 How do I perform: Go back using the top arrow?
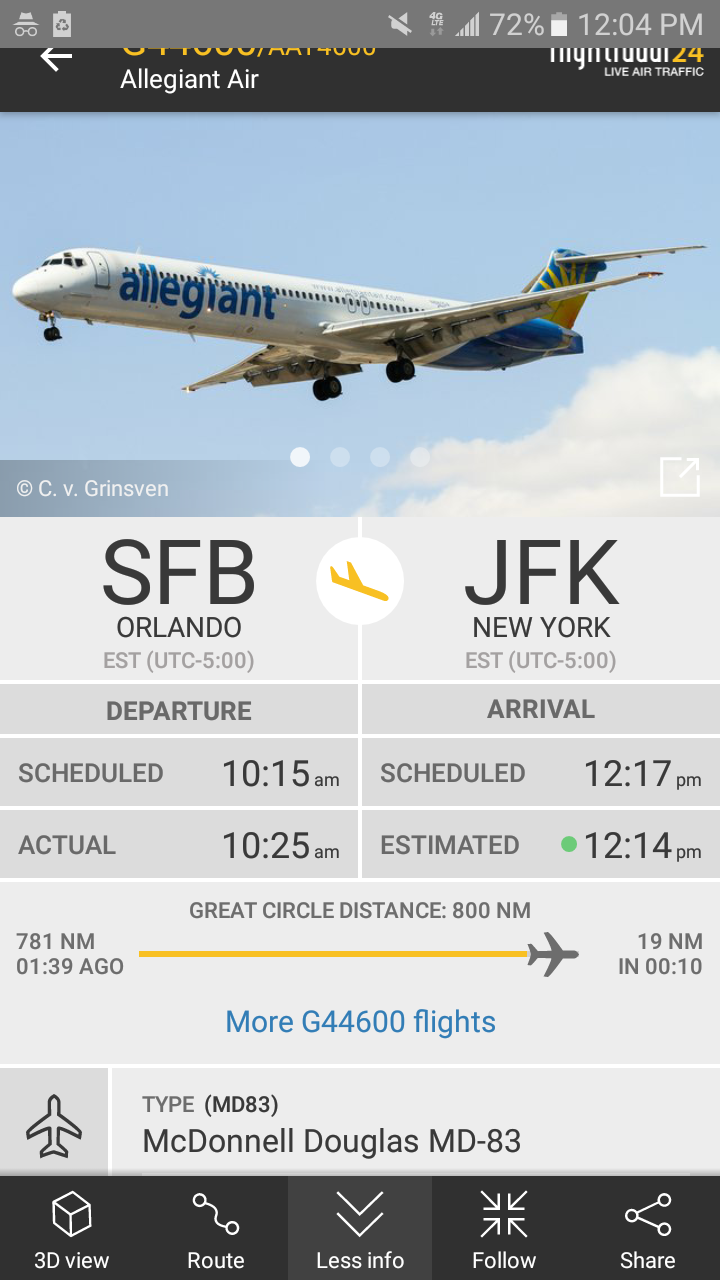coord(56,58)
